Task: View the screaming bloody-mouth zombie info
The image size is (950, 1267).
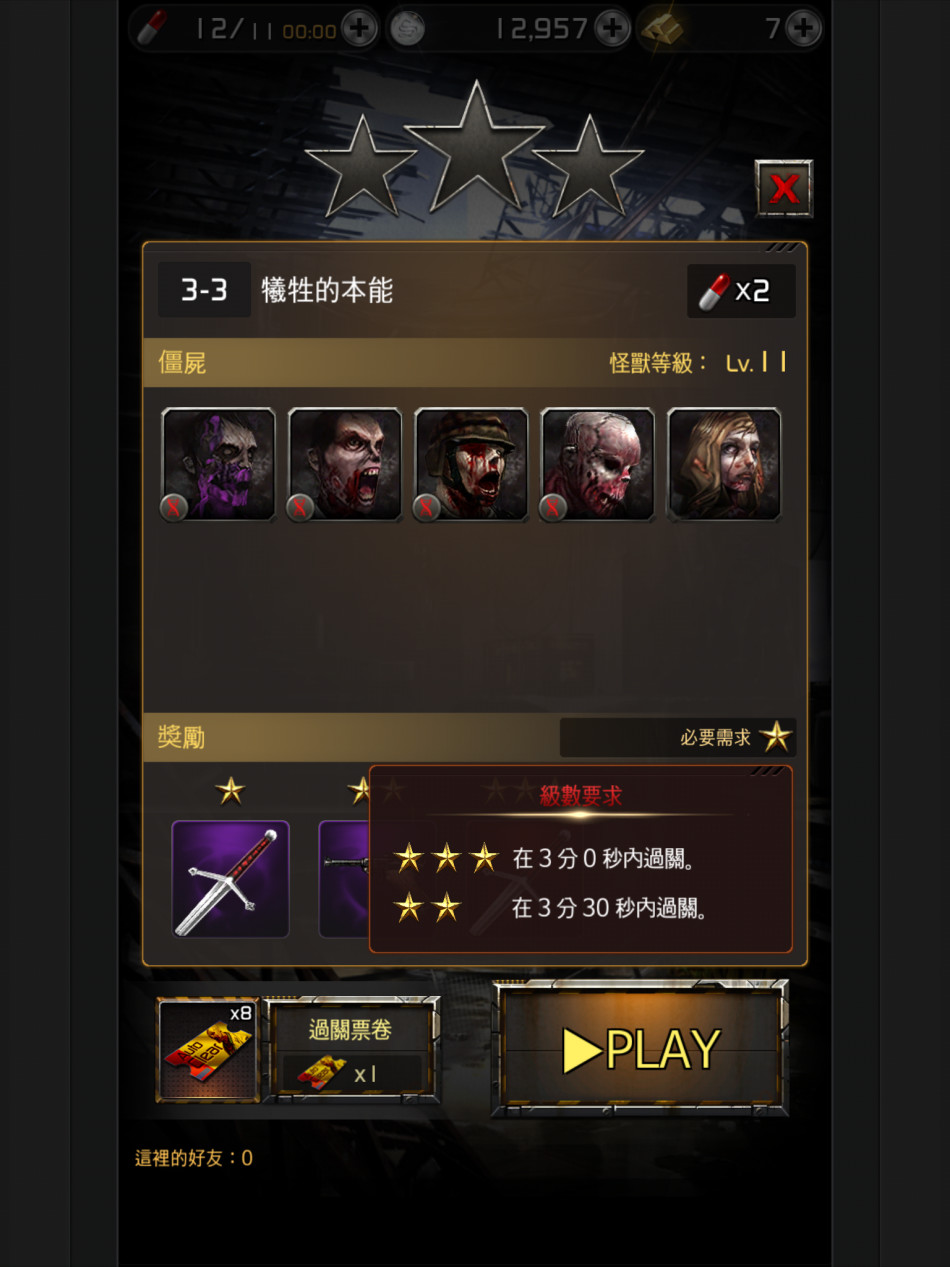Action: tap(345, 463)
